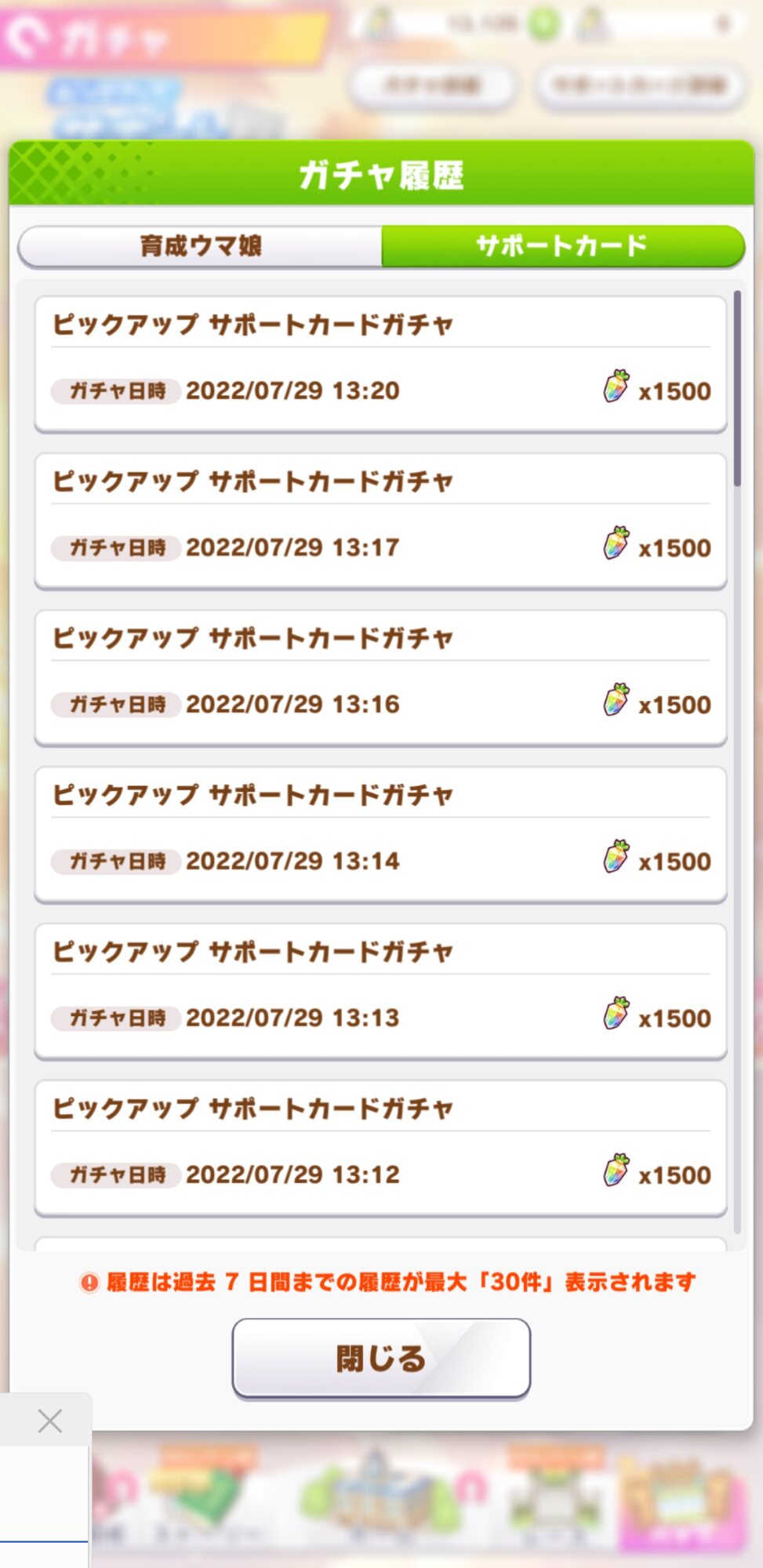763x1568 pixels.
Task: Dismiss the small overlay with the X
Action: coord(50,1421)
